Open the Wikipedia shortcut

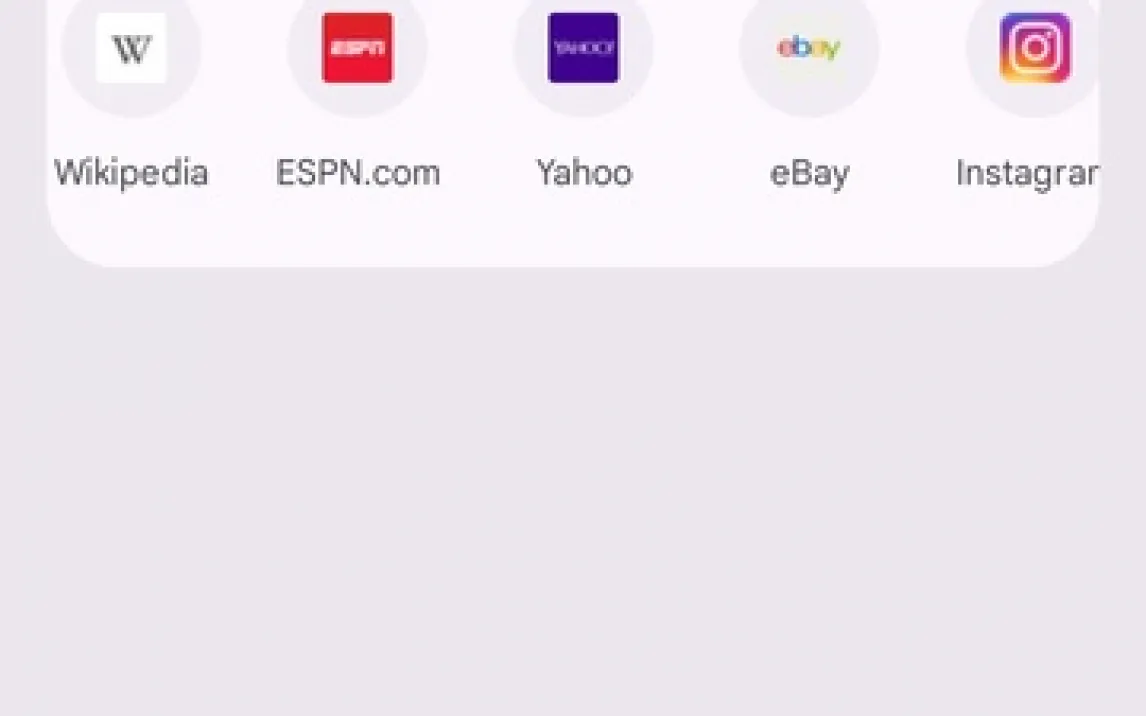point(131,50)
